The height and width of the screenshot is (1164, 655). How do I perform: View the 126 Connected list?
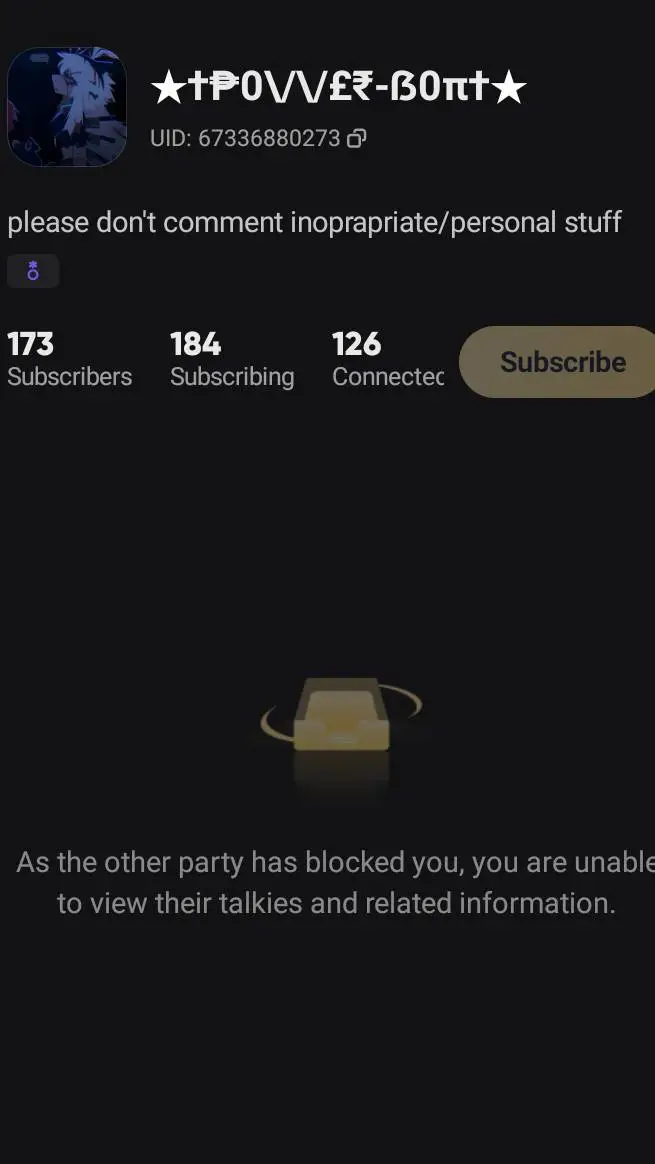388,360
